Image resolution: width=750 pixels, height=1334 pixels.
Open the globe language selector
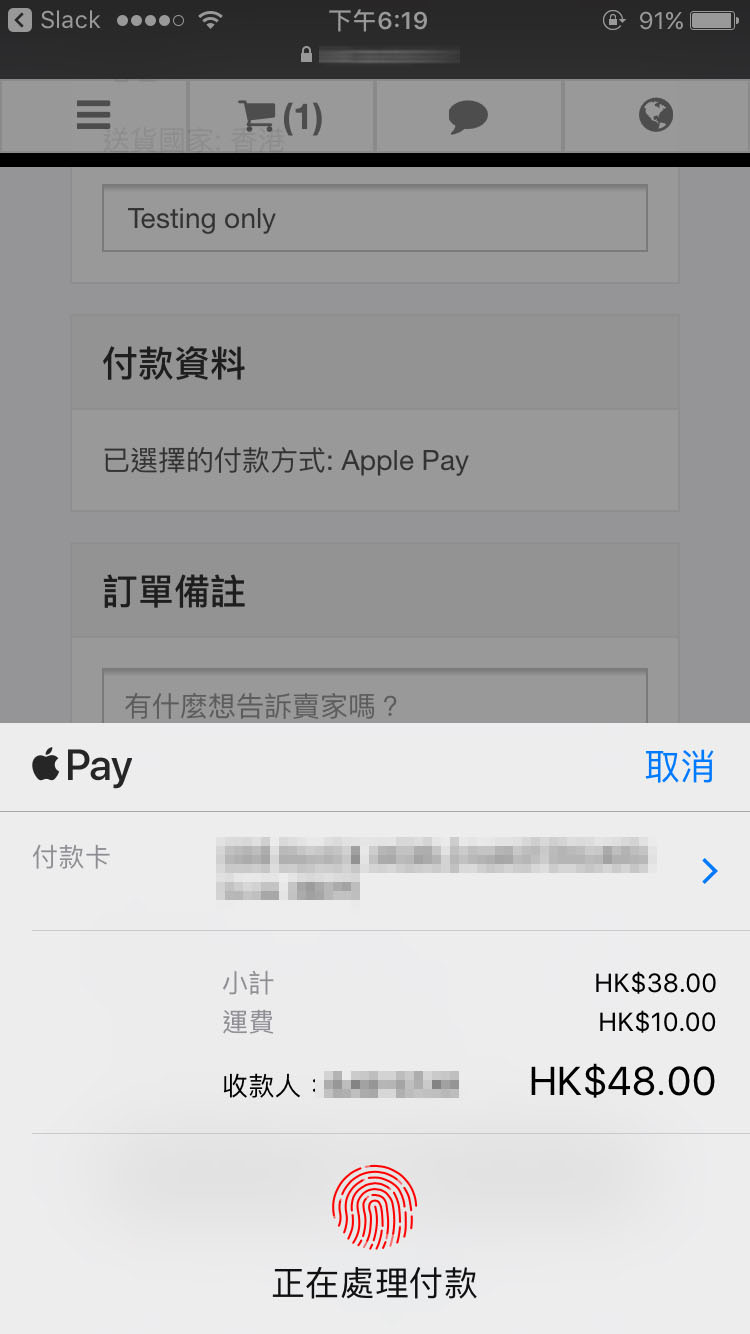click(656, 116)
